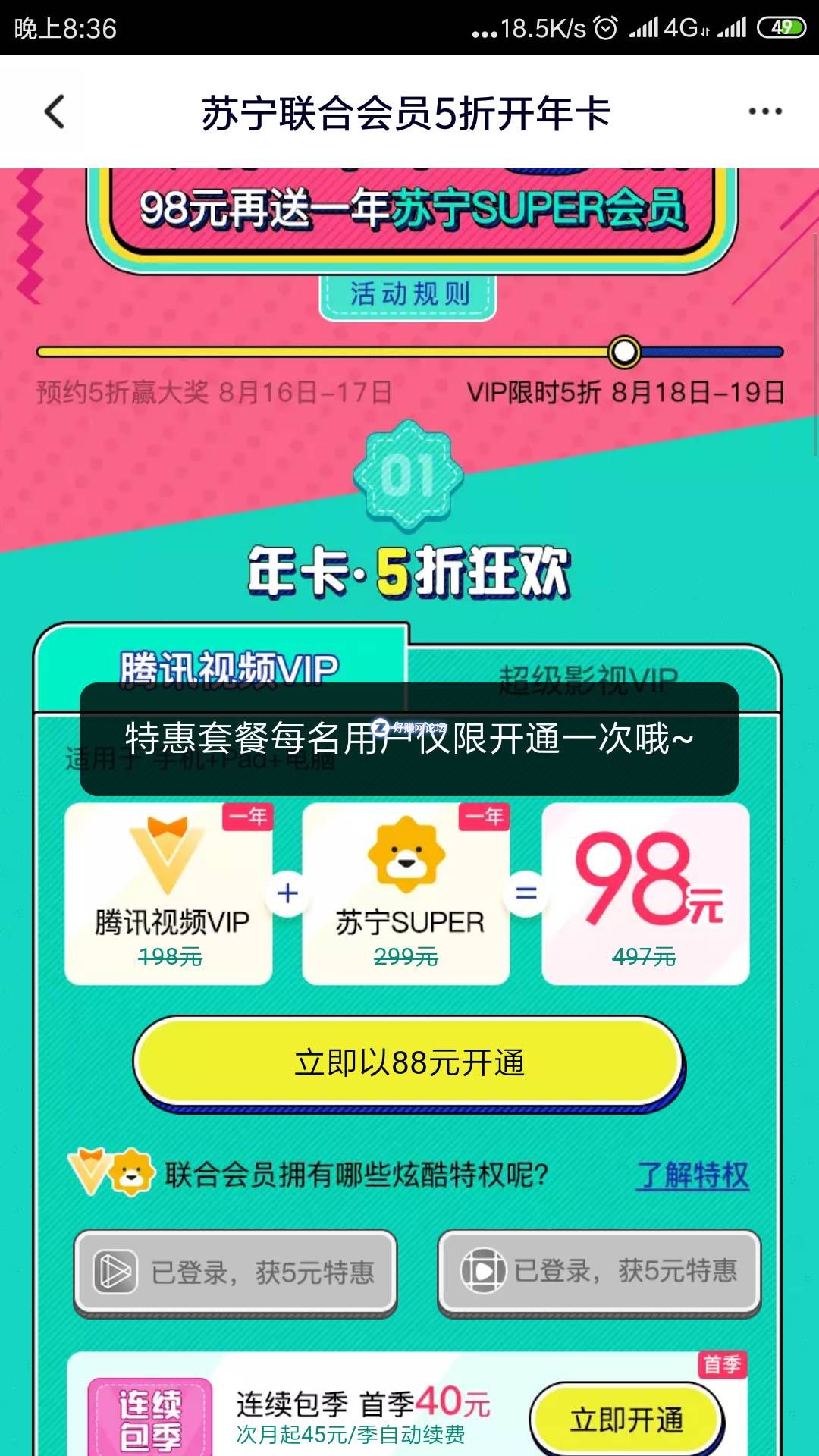The height and width of the screenshot is (1456, 819).
Task: Open the 活动规则 activity rules
Action: pos(408,295)
